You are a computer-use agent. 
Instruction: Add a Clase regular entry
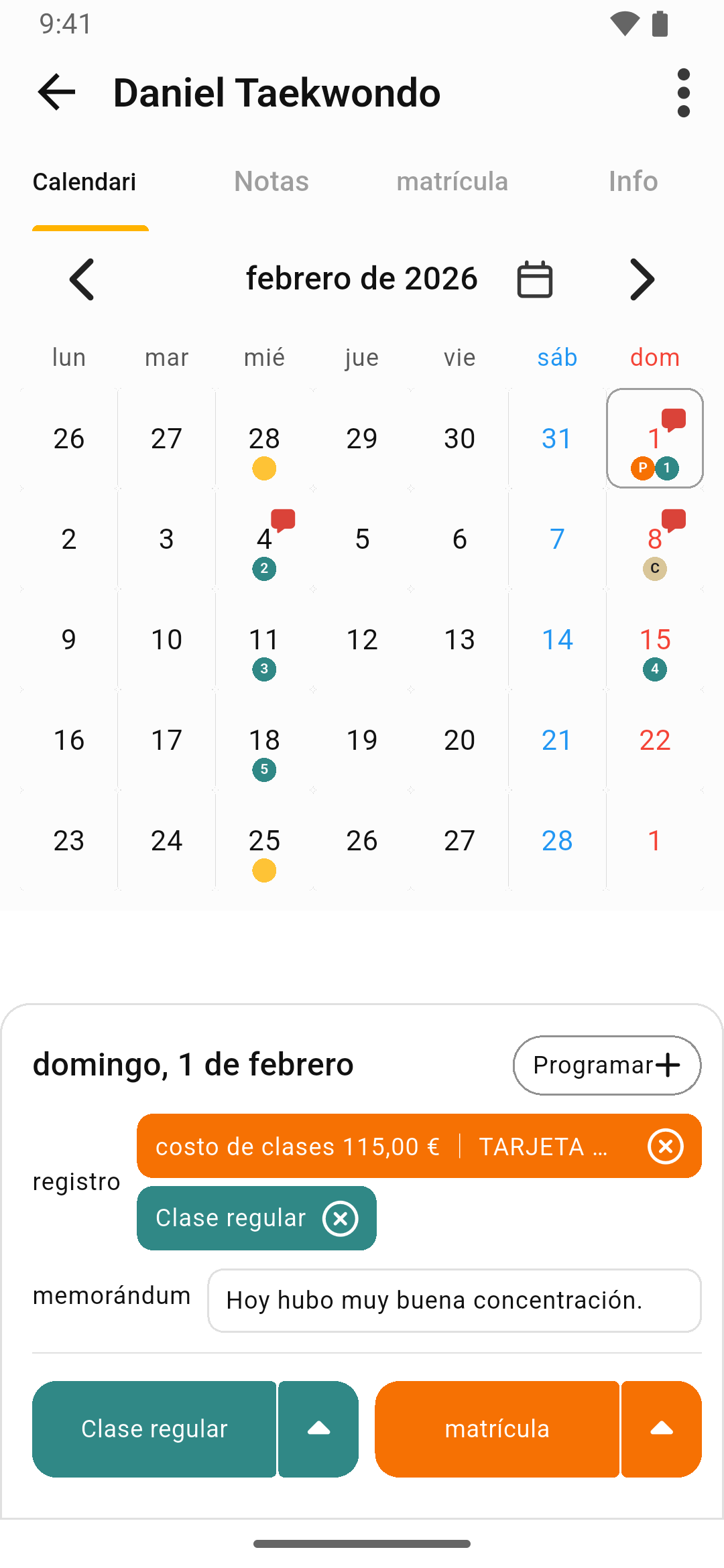pyautogui.click(x=154, y=1429)
